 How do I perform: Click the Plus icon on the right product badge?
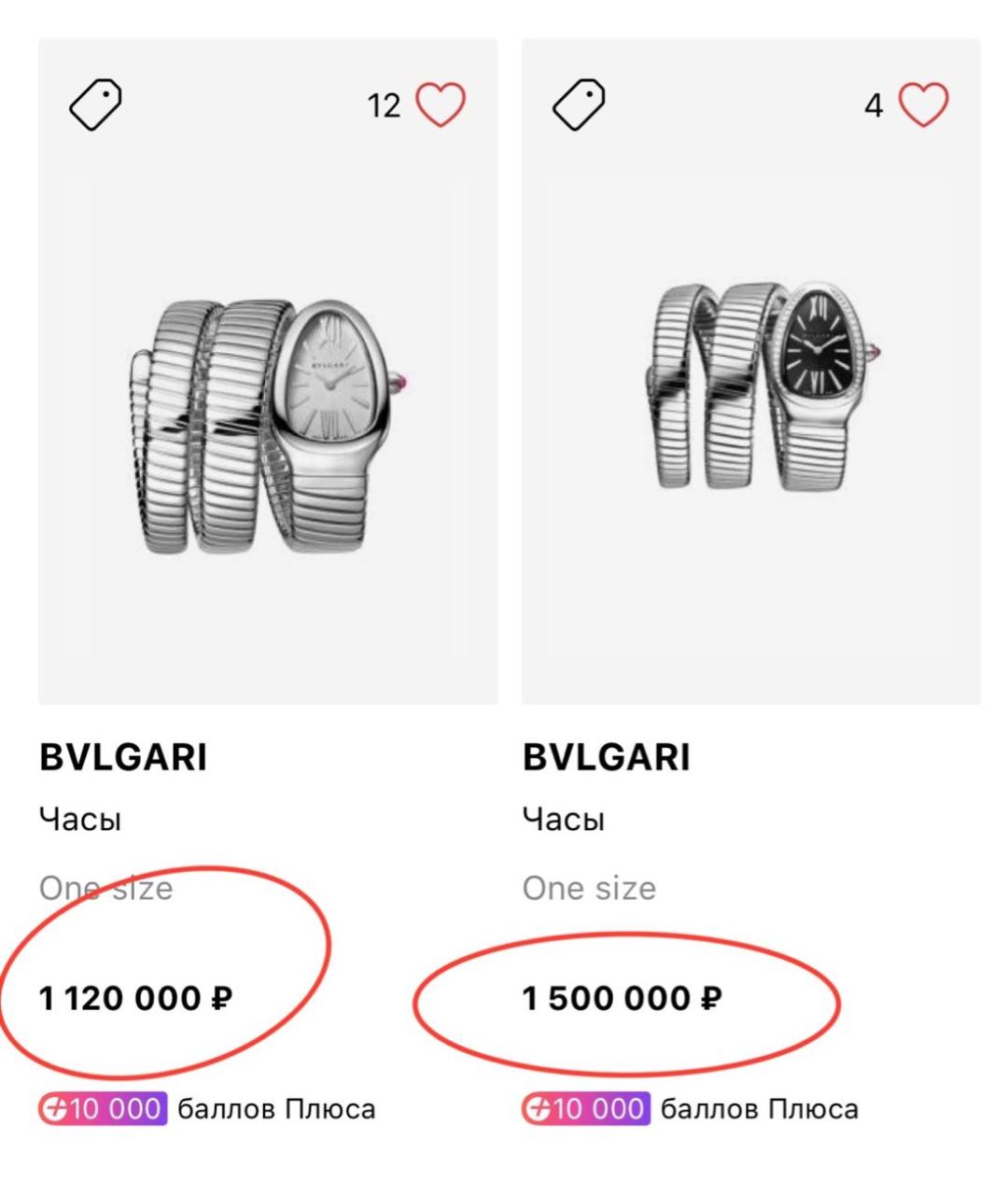click(x=541, y=1109)
